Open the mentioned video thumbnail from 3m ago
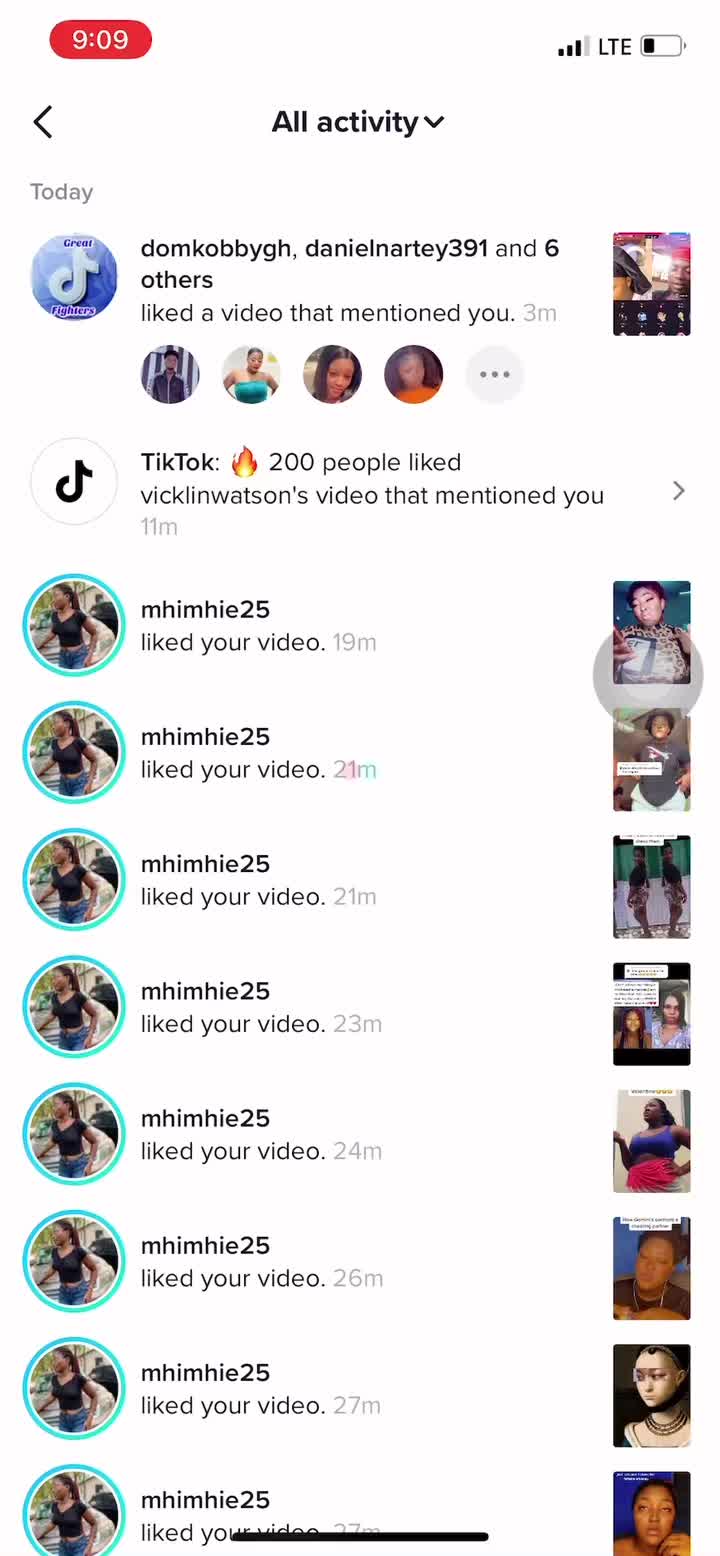Screen dimensions: 720x1556 point(651,284)
